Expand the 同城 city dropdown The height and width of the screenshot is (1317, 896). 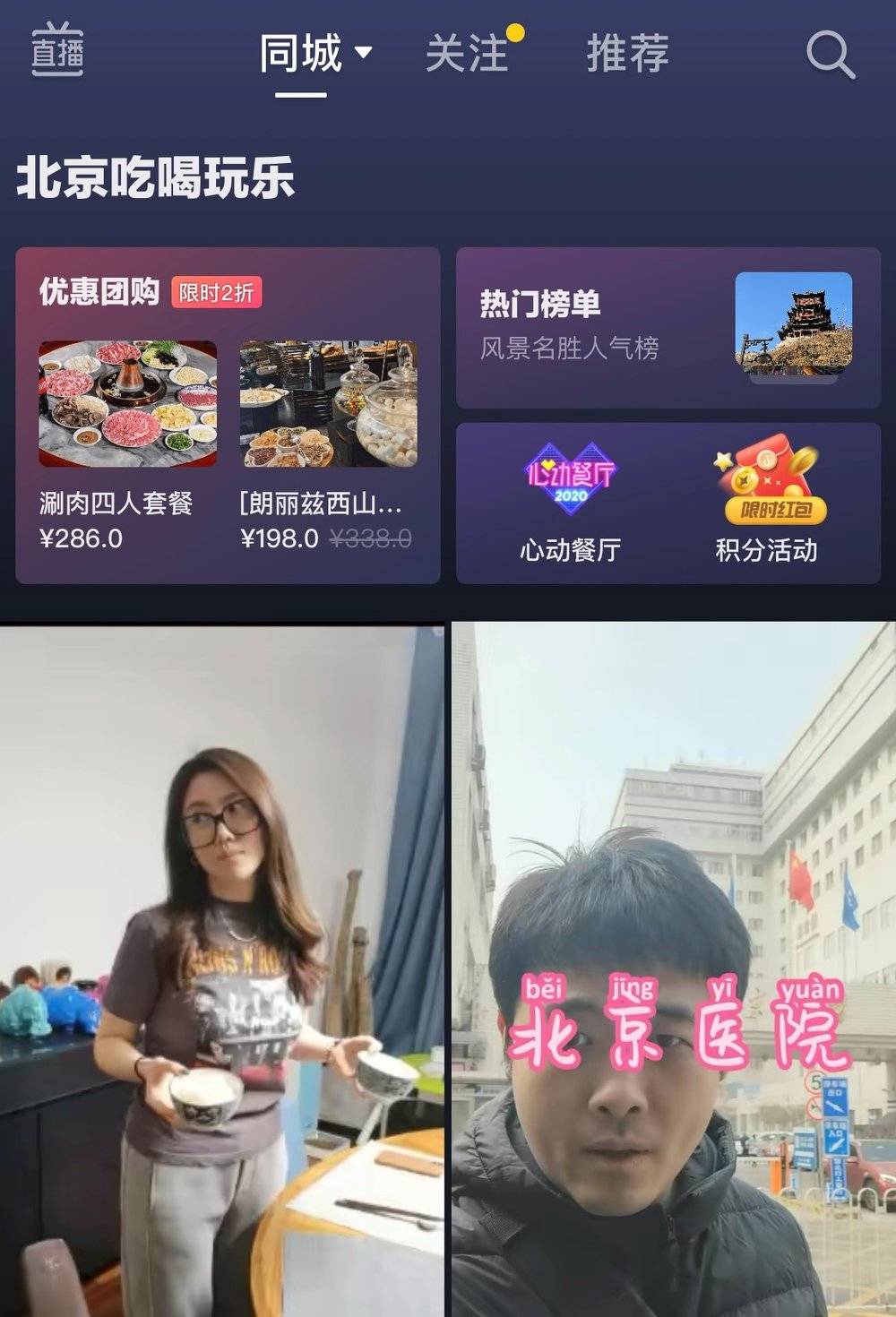tap(363, 53)
